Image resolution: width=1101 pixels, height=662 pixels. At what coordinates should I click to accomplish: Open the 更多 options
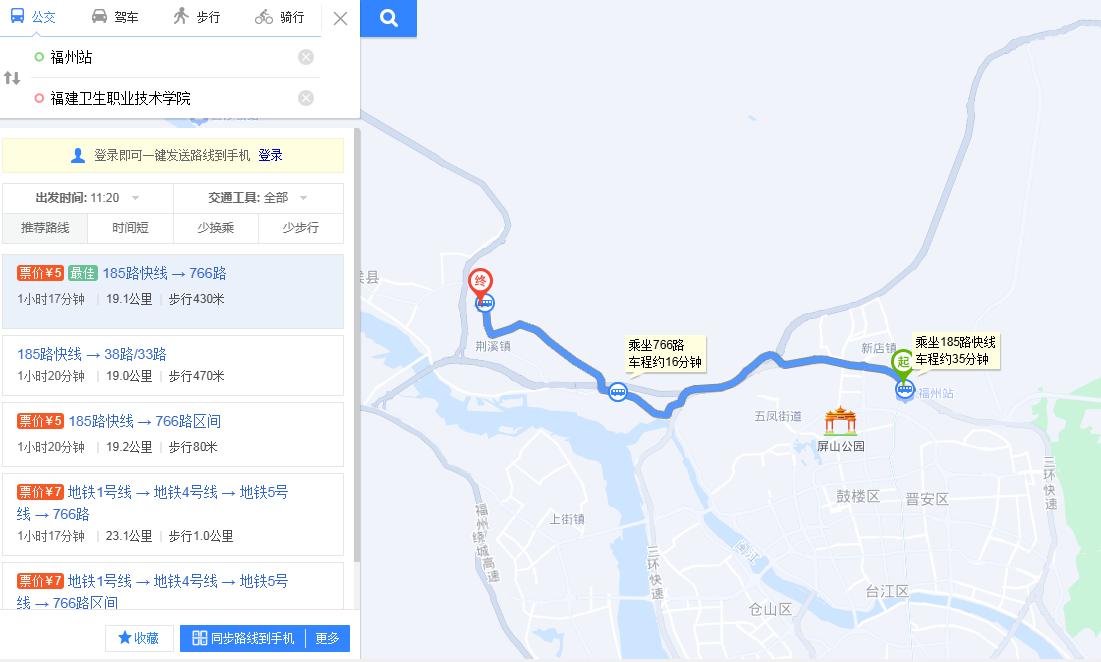[x=328, y=638]
